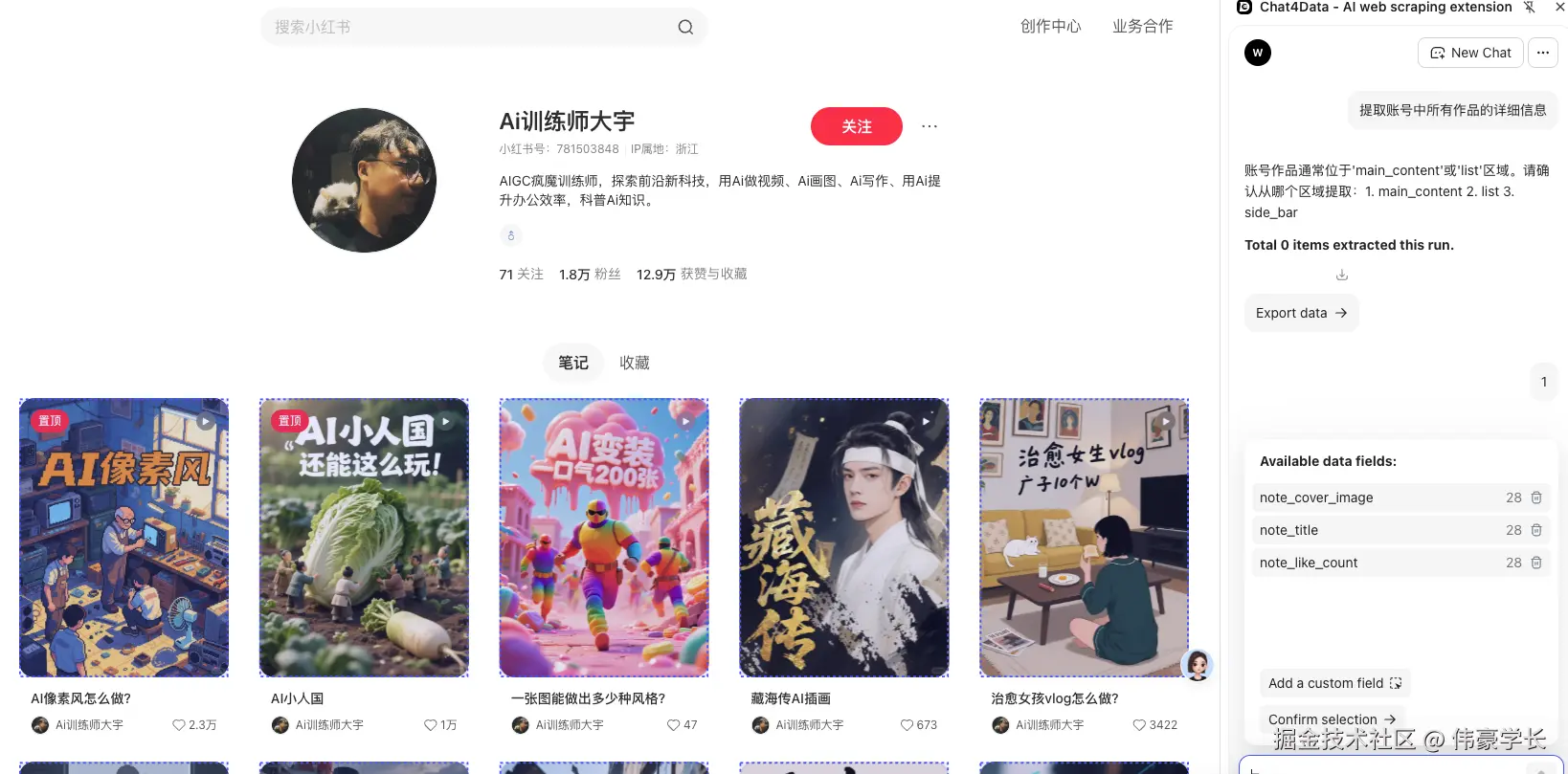
Task: Open the 藏海传AI插画 note card
Action: point(843,537)
